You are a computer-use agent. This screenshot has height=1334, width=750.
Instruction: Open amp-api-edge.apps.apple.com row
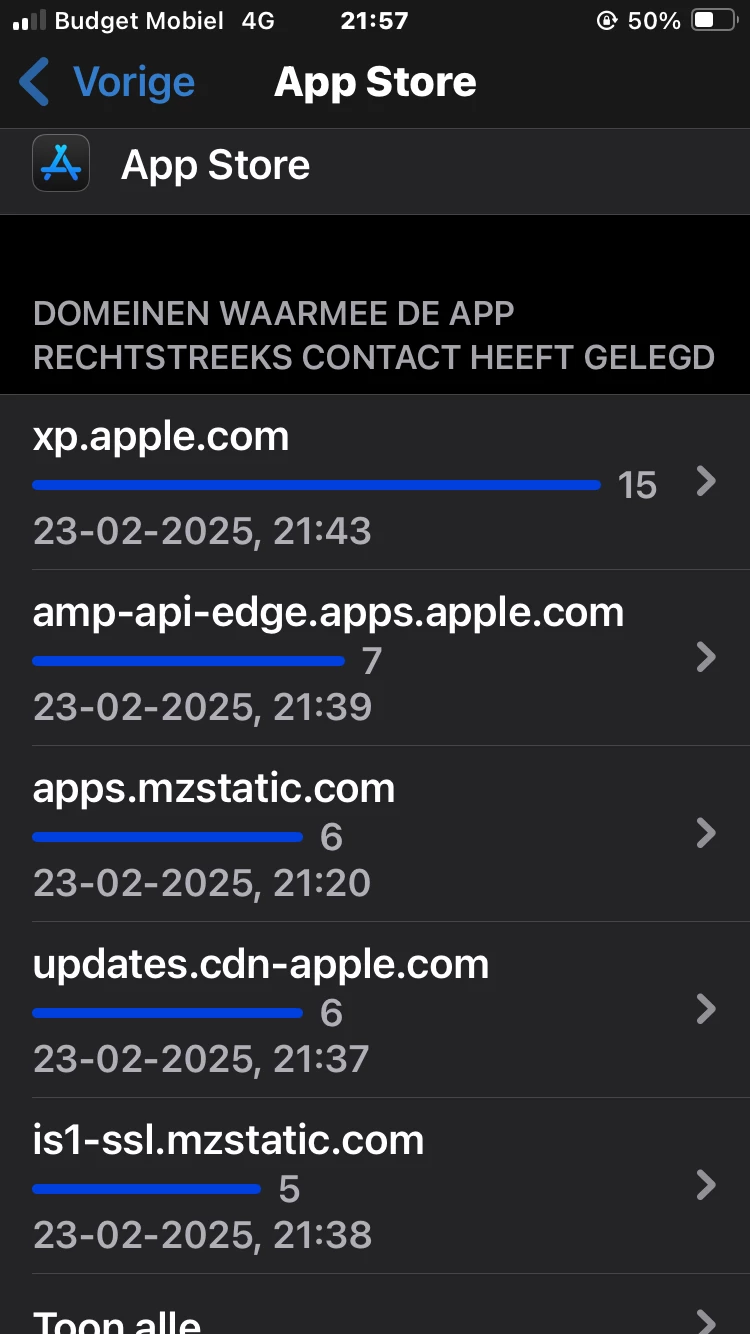click(375, 658)
